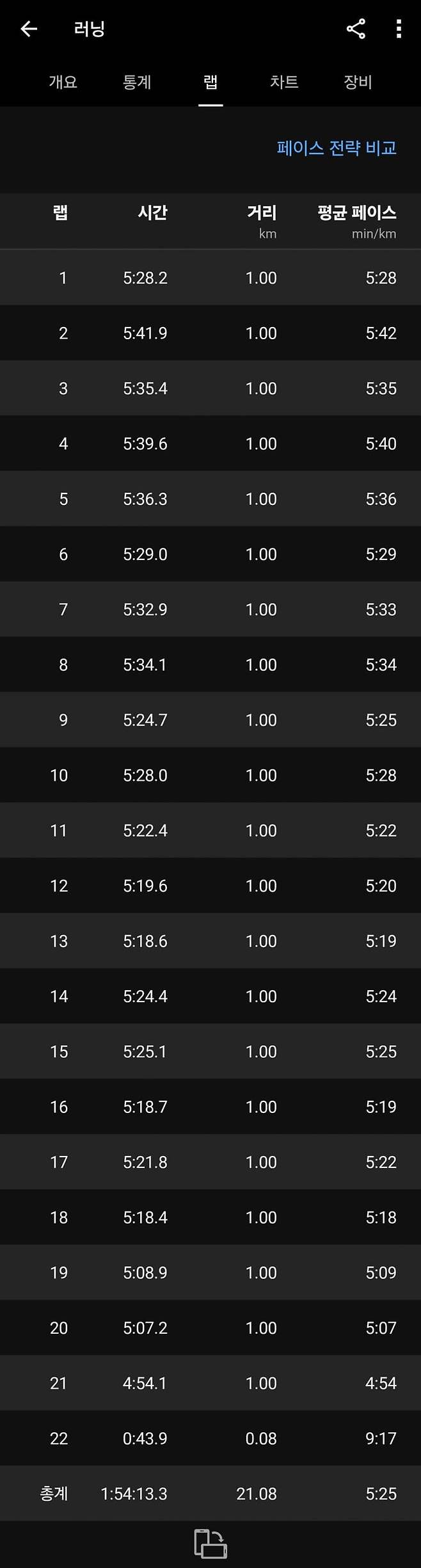This screenshot has height=1568, width=421.
Task: Open 페이스 전략 비교 link
Action: tap(336, 148)
